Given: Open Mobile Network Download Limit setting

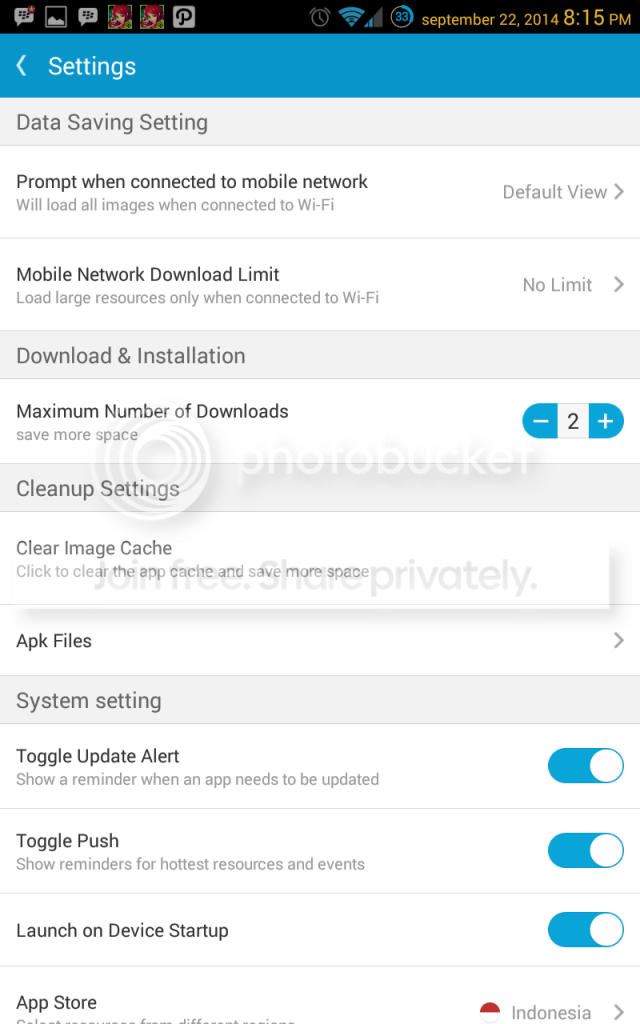Looking at the screenshot, I should pyautogui.click(x=320, y=285).
